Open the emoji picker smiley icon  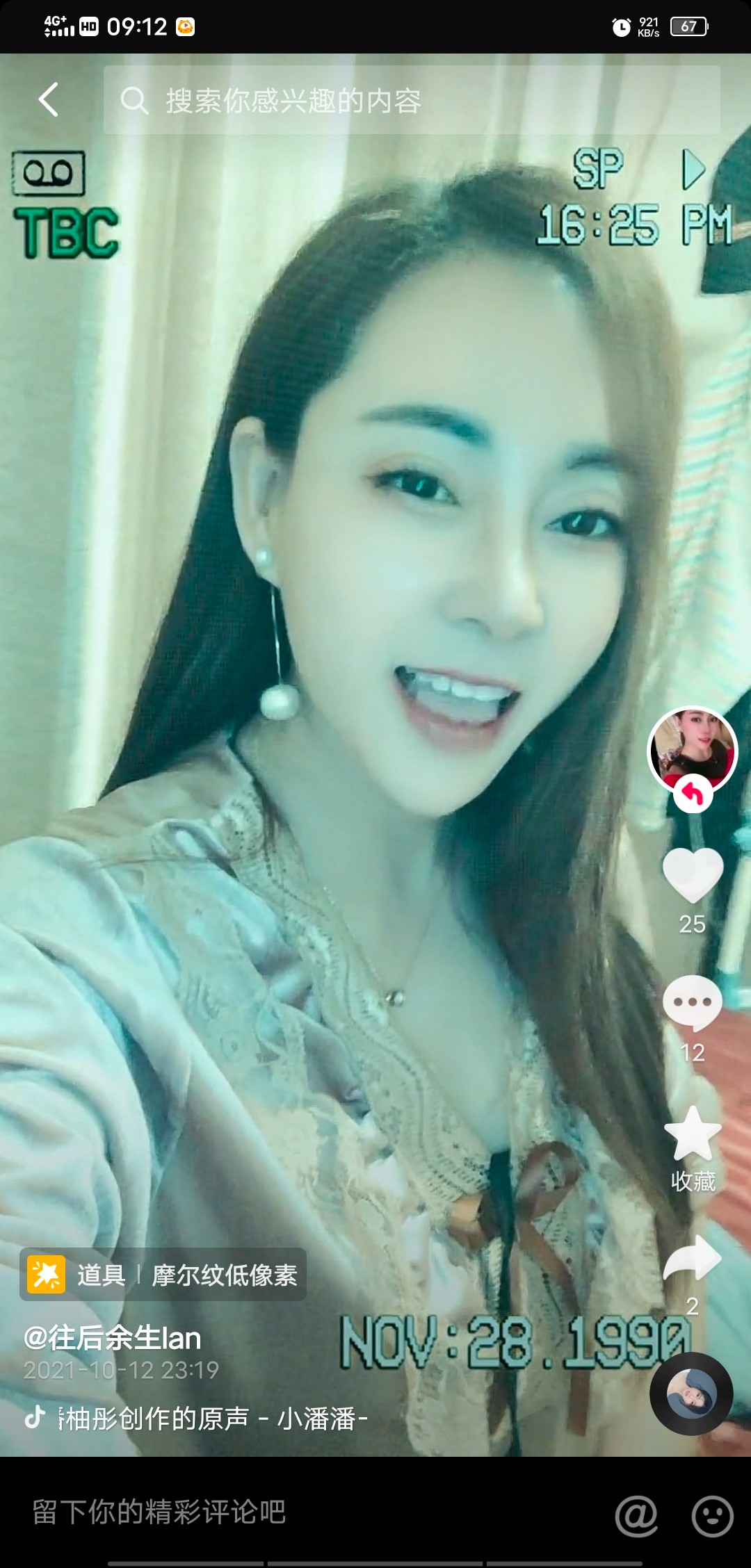[x=712, y=1516]
